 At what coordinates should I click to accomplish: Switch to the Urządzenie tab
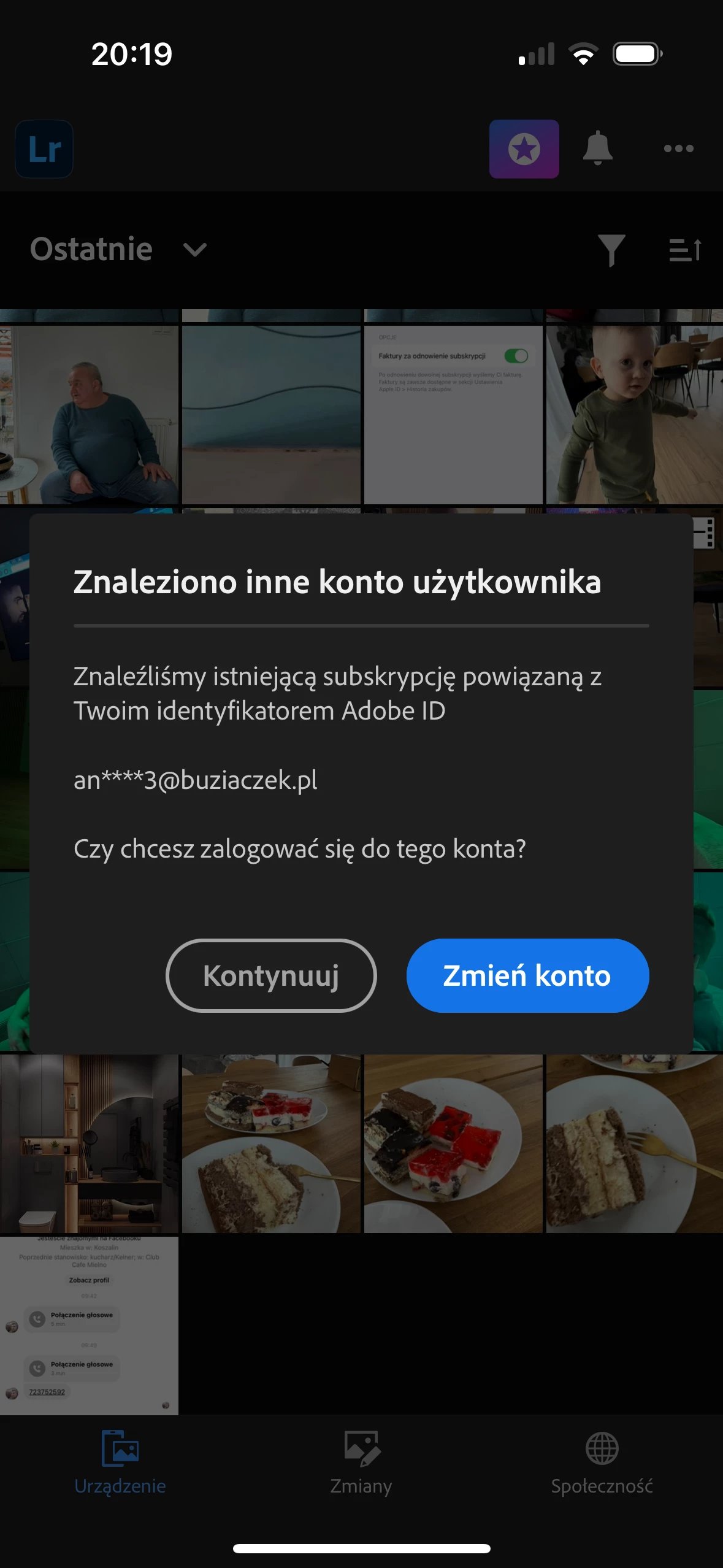pos(120,1463)
